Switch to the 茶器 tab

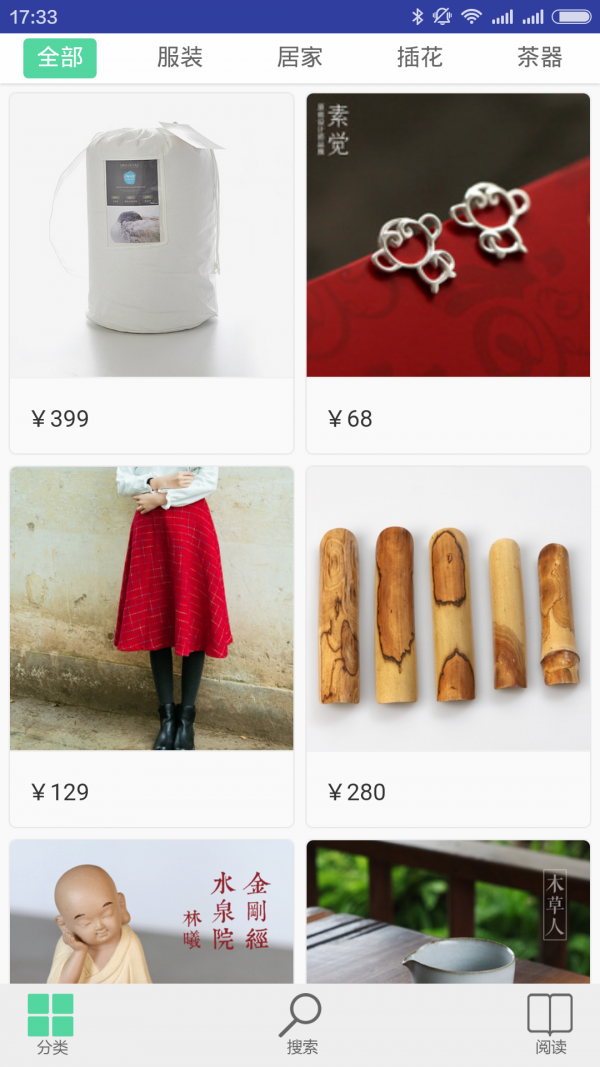tap(540, 58)
